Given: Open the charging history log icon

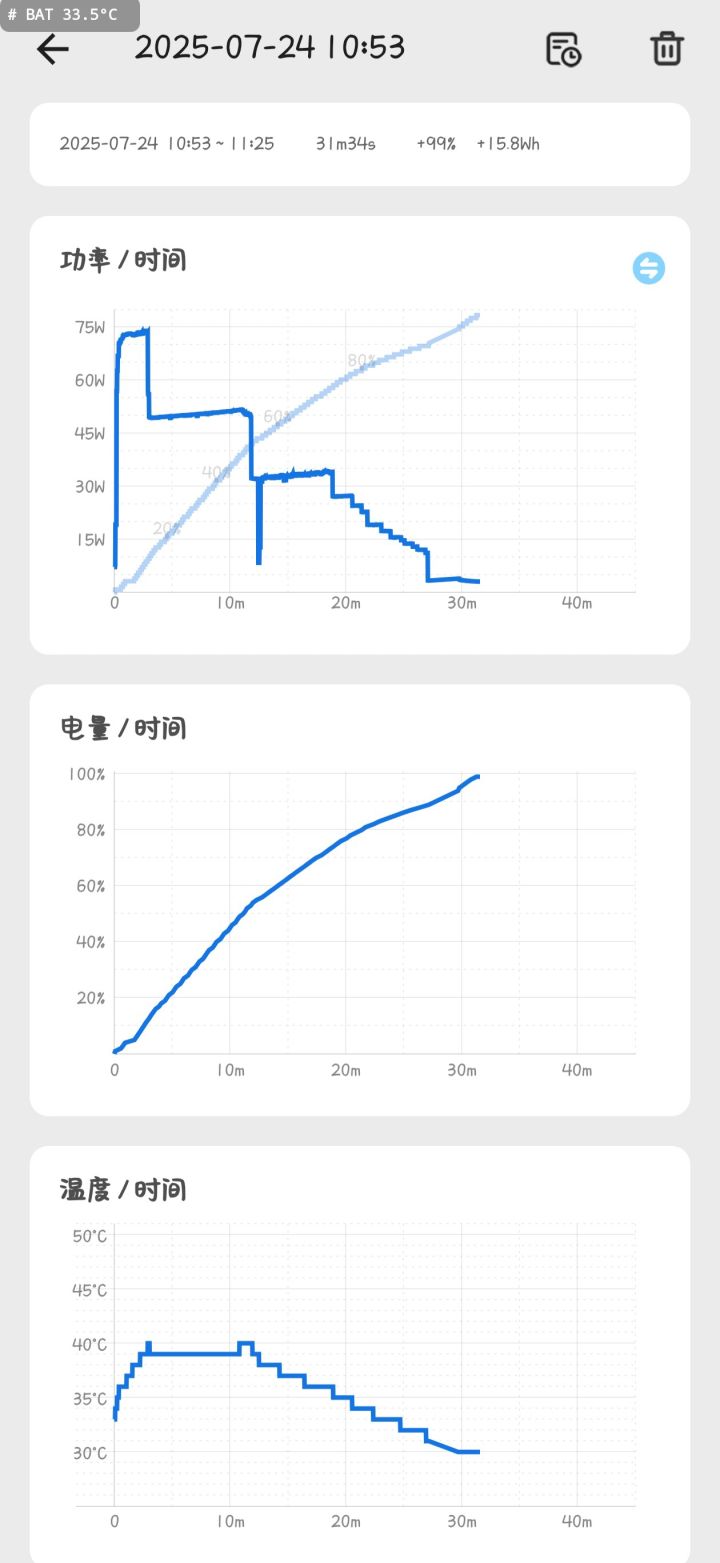Looking at the screenshot, I should click(x=563, y=49).
